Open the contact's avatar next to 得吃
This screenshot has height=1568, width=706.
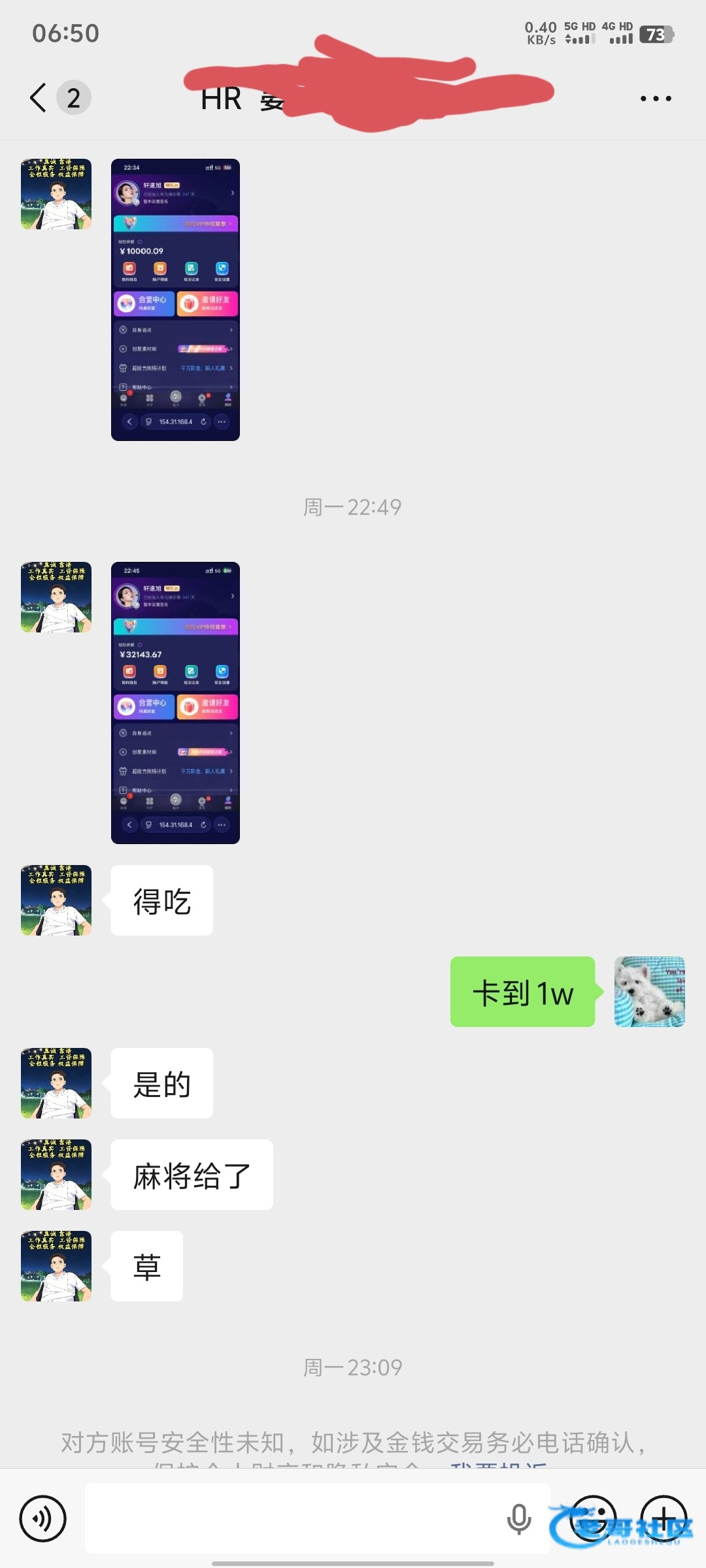point(56,900)
